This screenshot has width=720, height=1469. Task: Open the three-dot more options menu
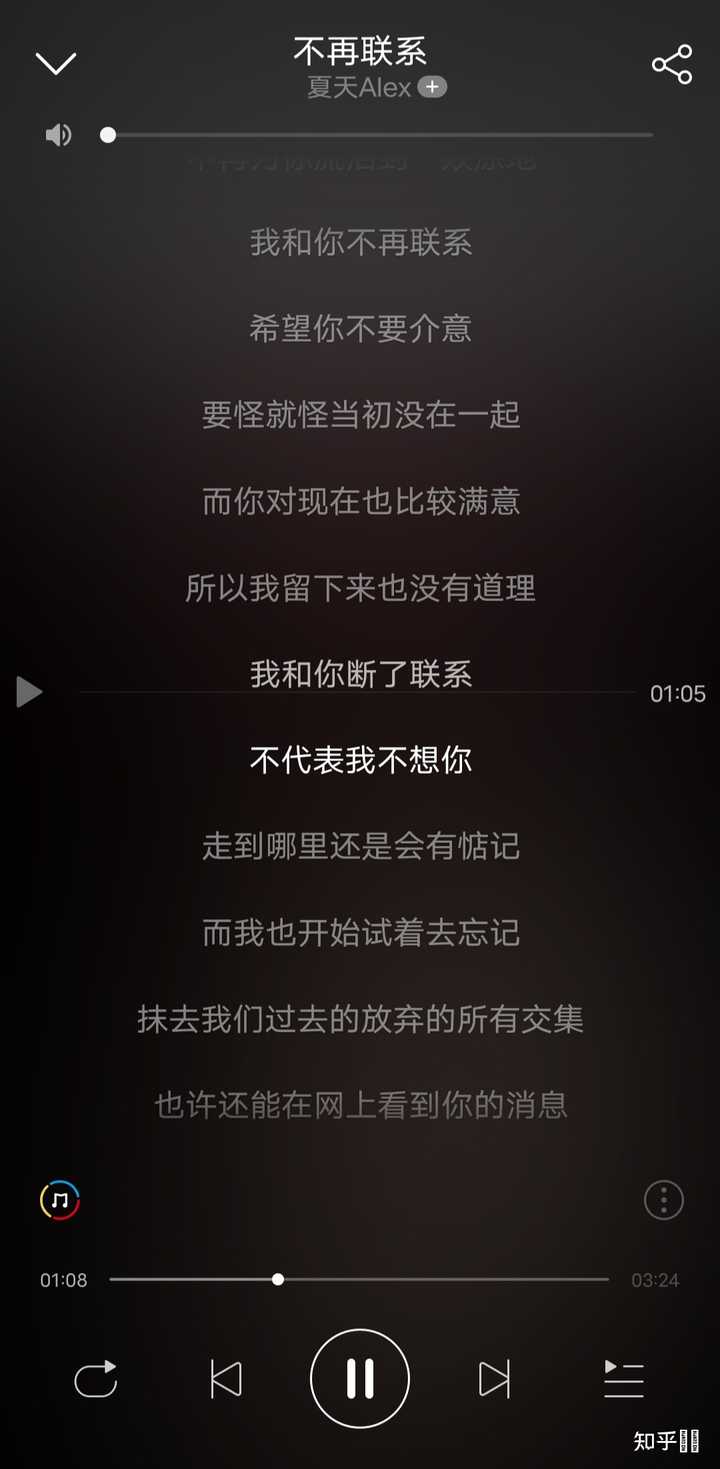663,1200
